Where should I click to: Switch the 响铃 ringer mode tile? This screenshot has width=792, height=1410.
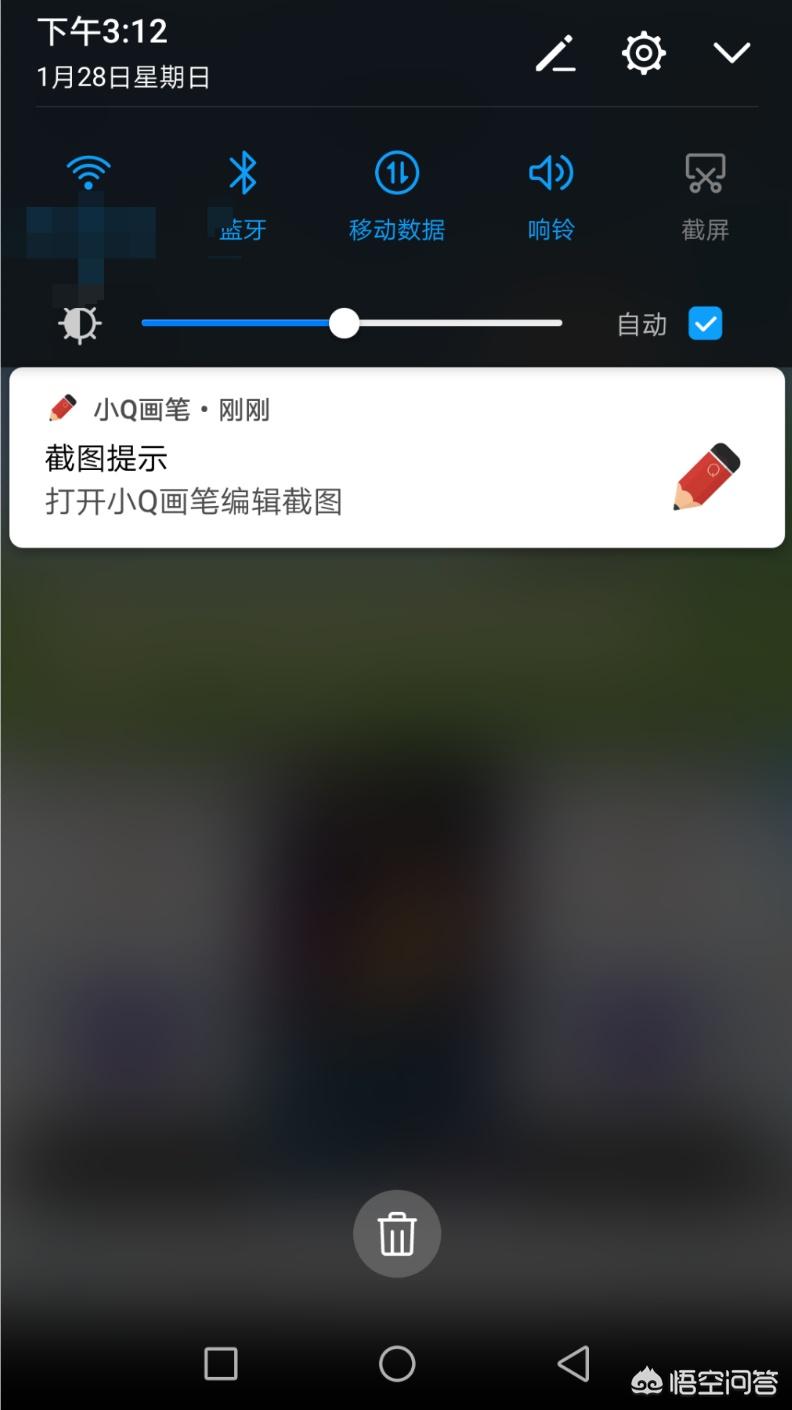[551, 197]
